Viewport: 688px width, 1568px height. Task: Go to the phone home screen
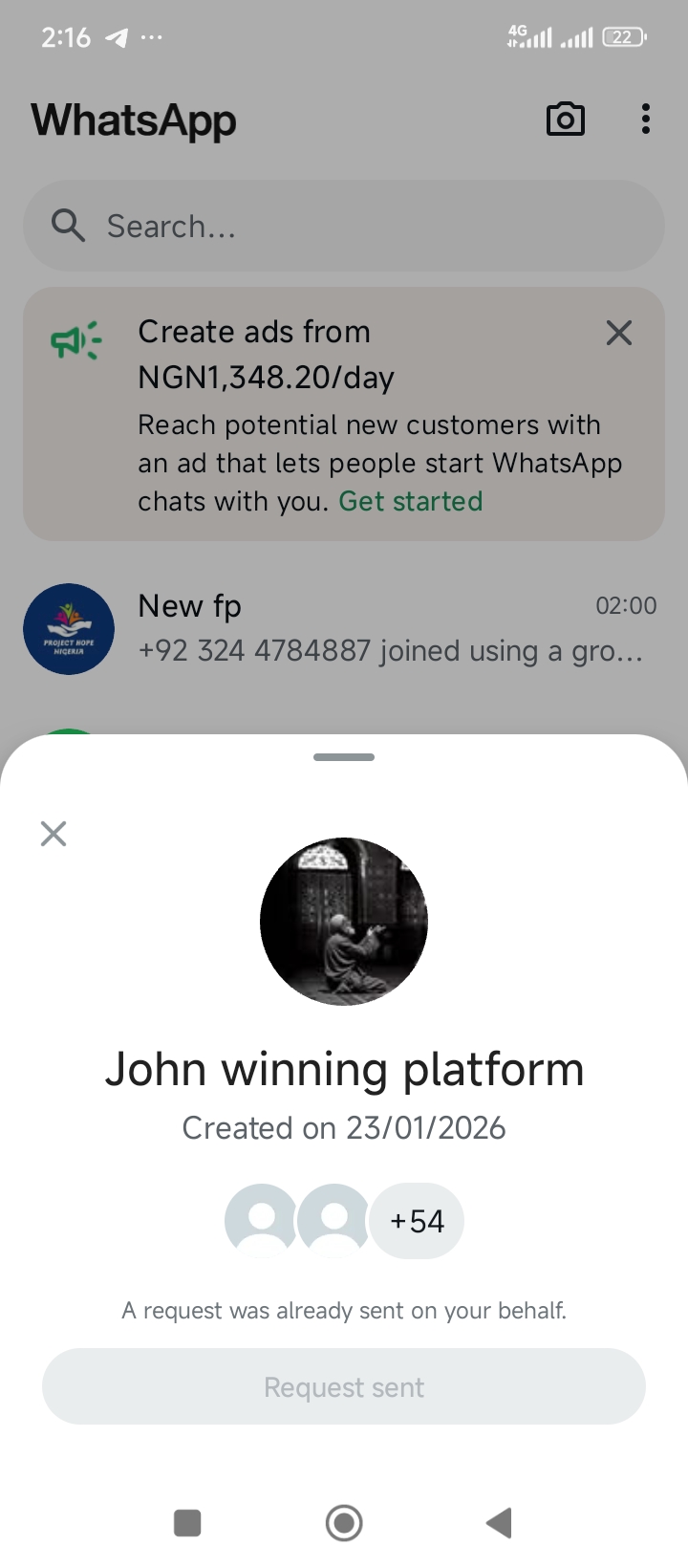coord(344,1522)
